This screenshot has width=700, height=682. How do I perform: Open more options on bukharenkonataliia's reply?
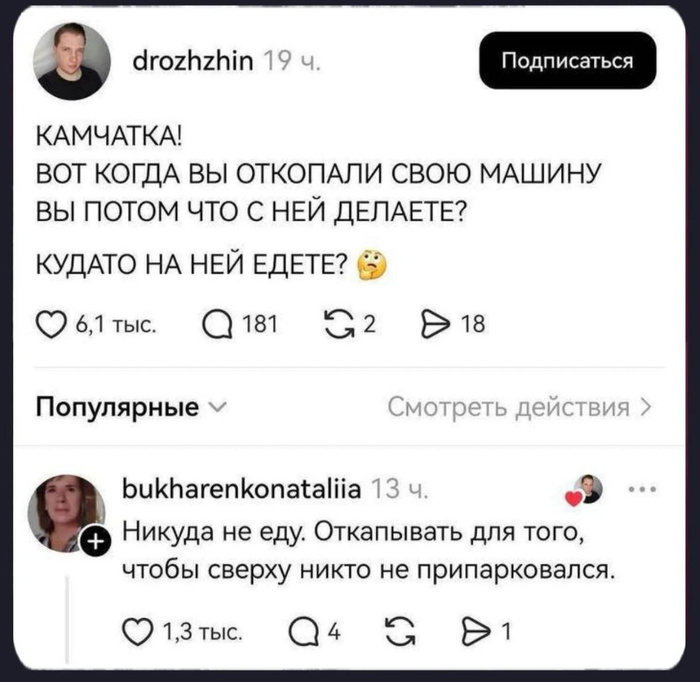pyautogui.click(x=641, y=490)
